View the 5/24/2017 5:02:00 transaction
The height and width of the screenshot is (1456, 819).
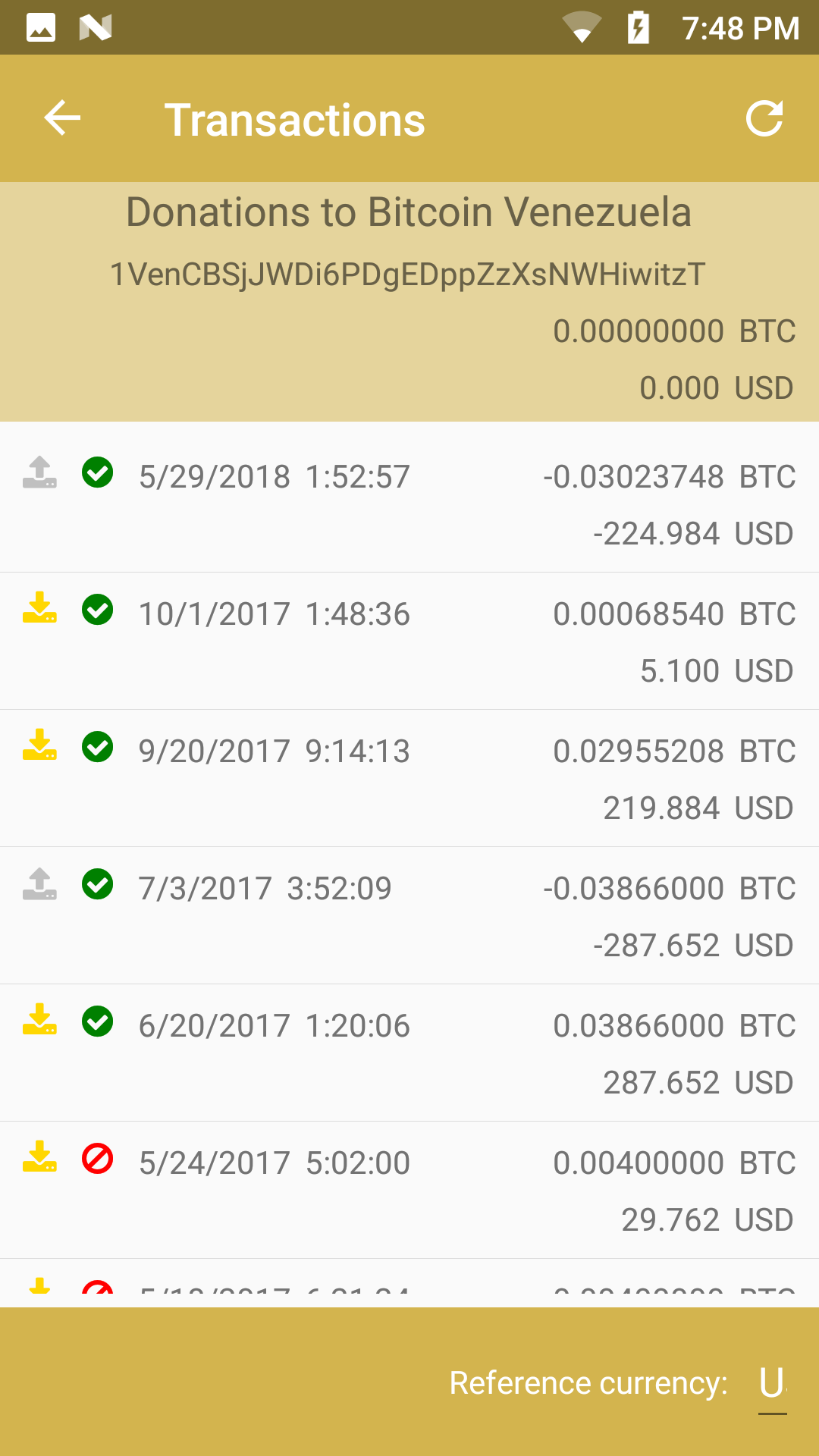click(x=409, y=1191)
